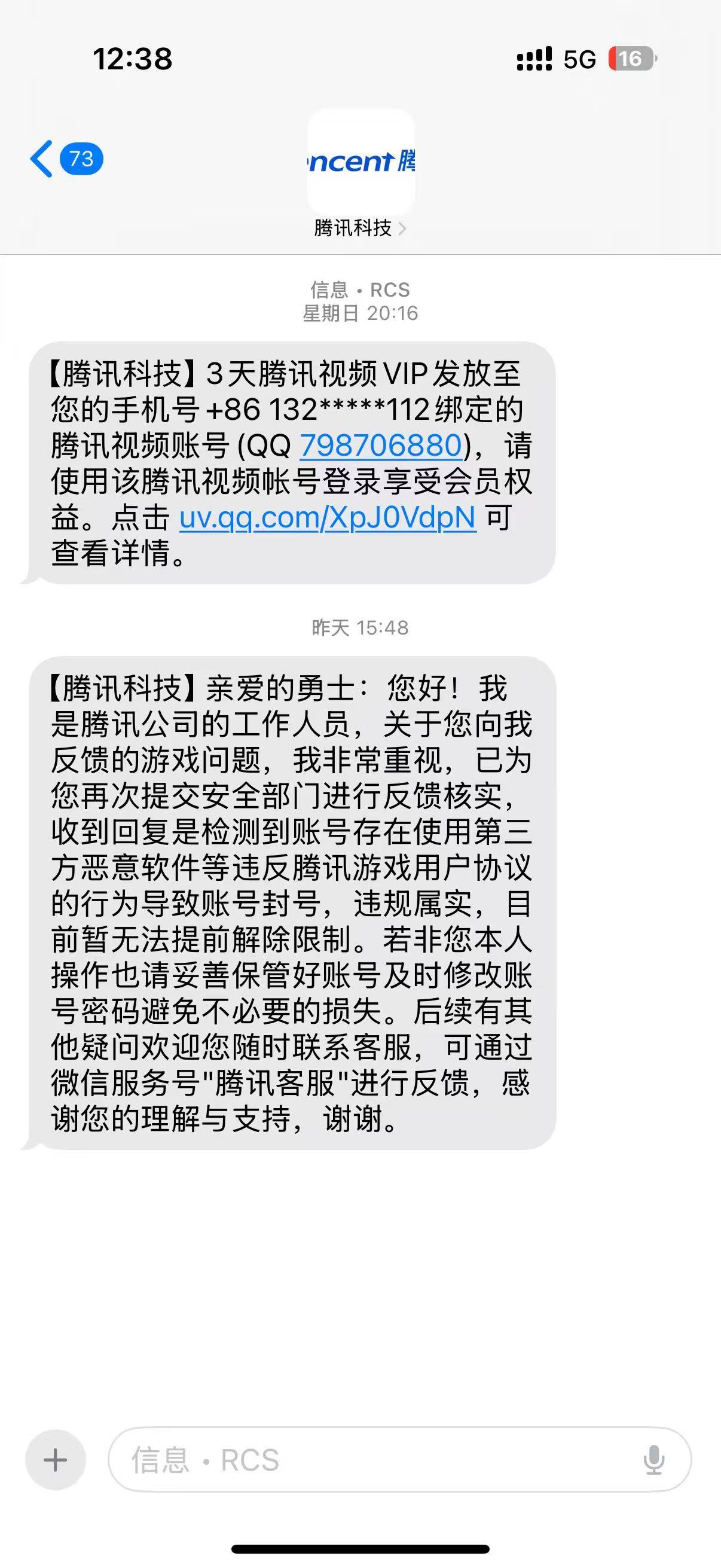Screen dimensions: 721x1568
Task: Open the plus attachments menu
Action: click(x=56, y=1460)
